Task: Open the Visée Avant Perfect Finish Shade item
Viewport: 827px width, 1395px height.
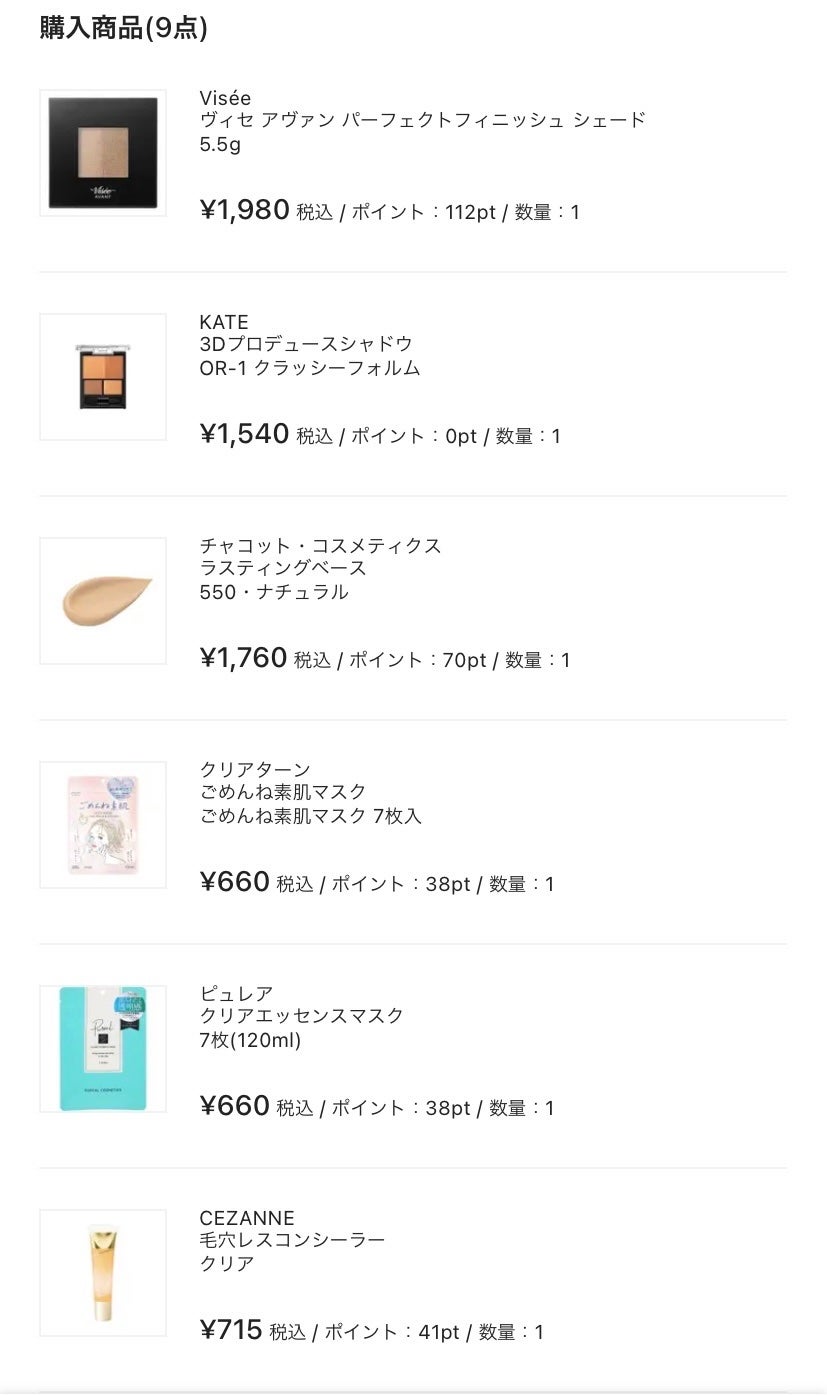Action: pos(422,121)
